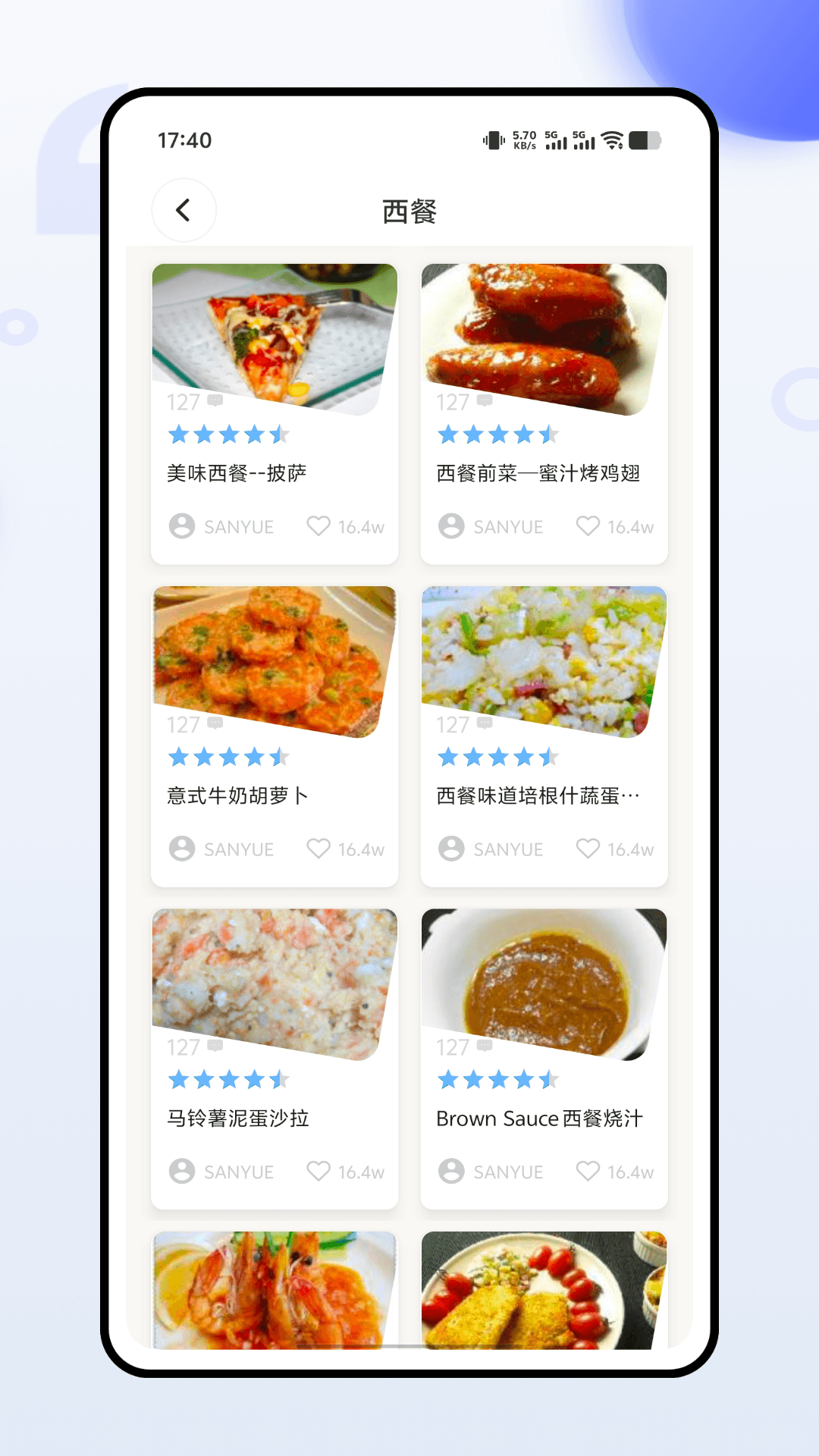
Task: Click the back arrow icon
Action: (183, 212)
